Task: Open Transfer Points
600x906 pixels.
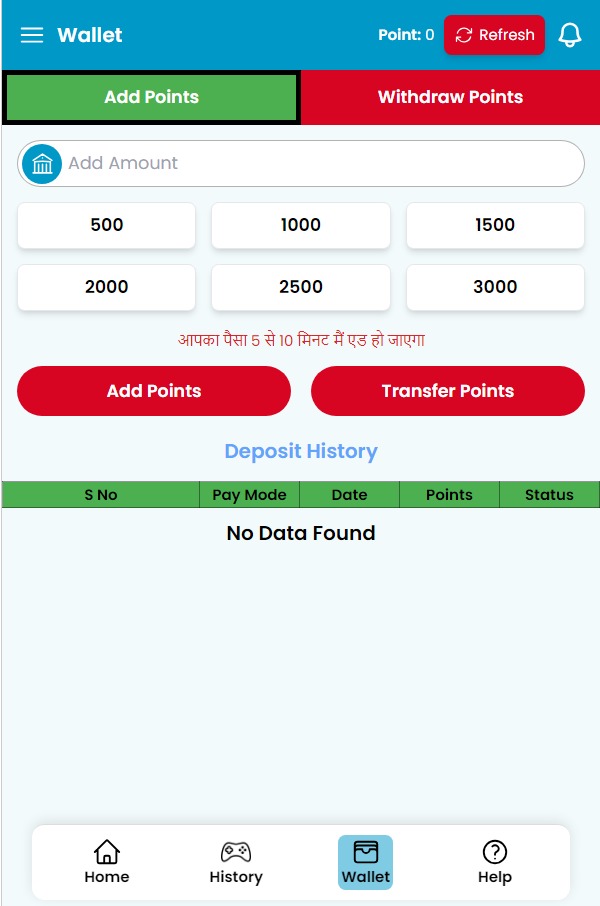Action: pos(447,391)
